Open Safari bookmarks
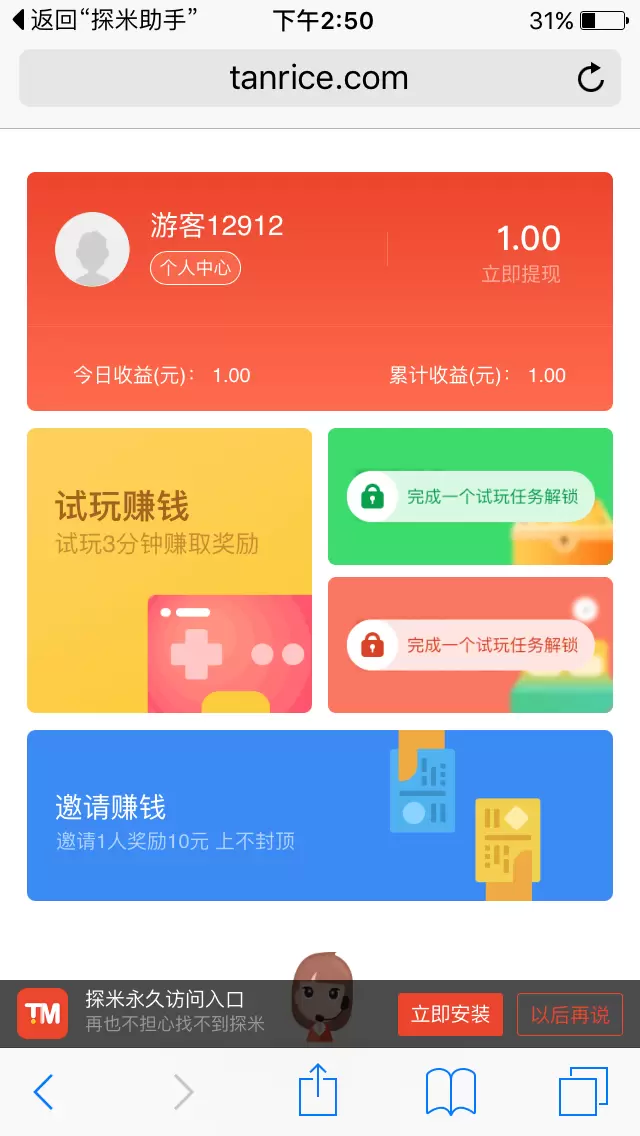640x1136 pixels. coord(451,1092)
